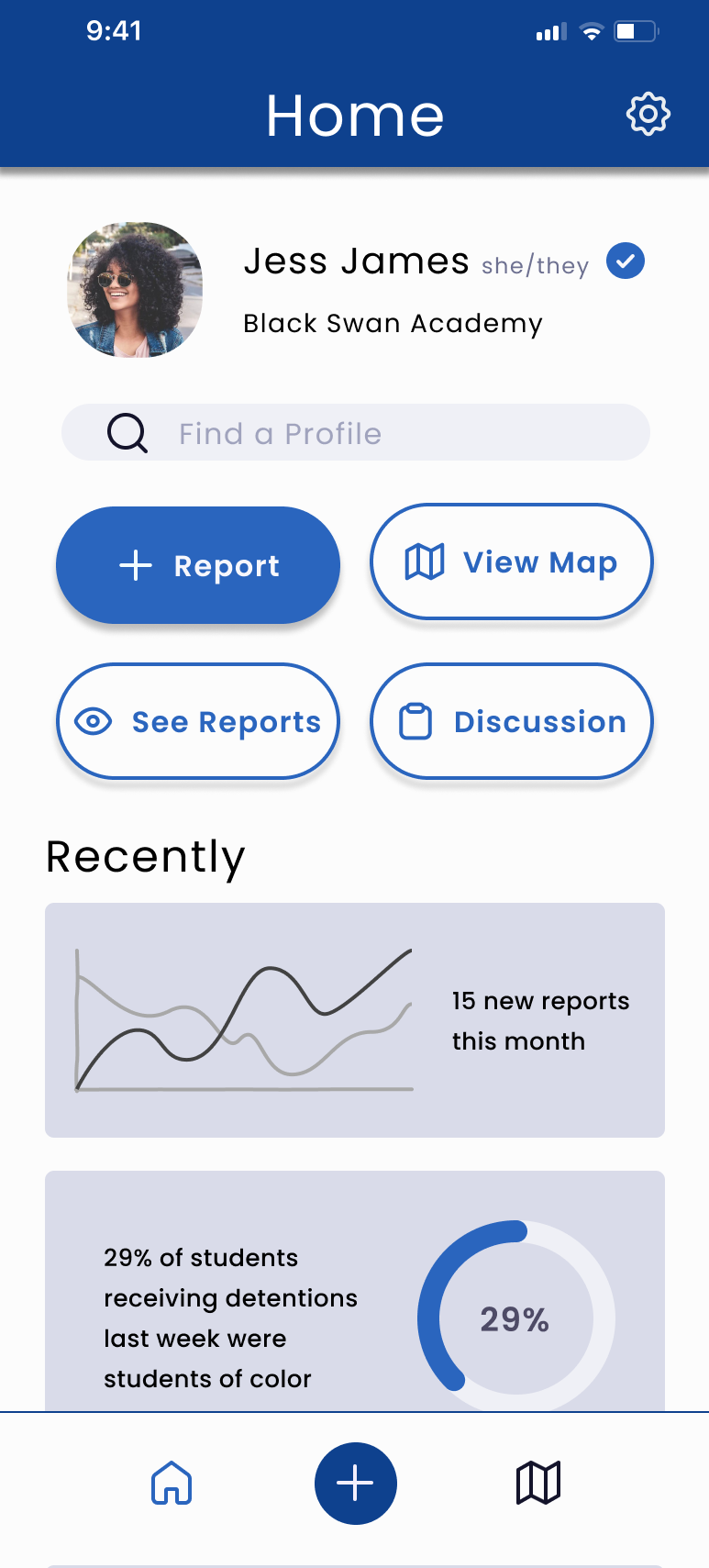Create a new report with Report button

coord(198,565)
